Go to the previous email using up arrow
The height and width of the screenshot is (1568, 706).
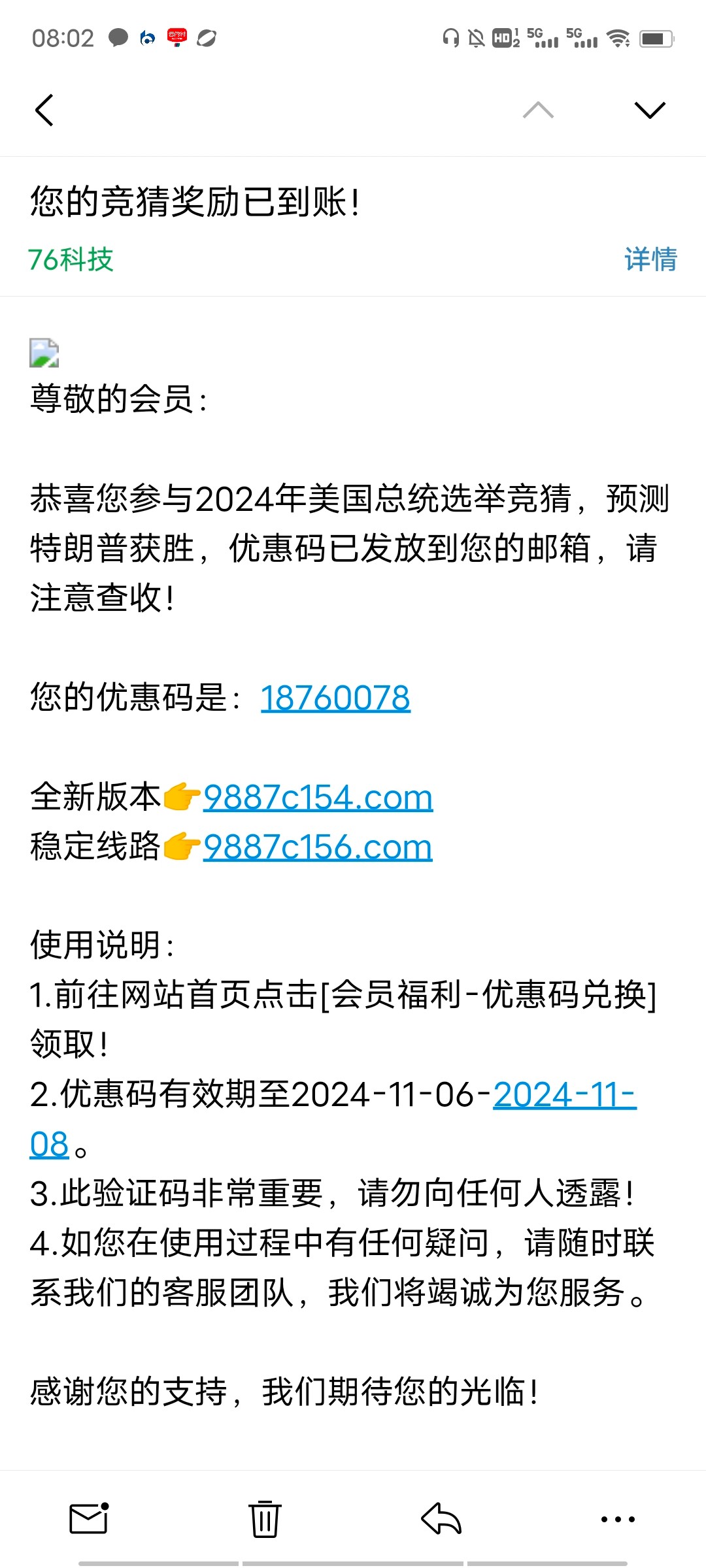538,110
